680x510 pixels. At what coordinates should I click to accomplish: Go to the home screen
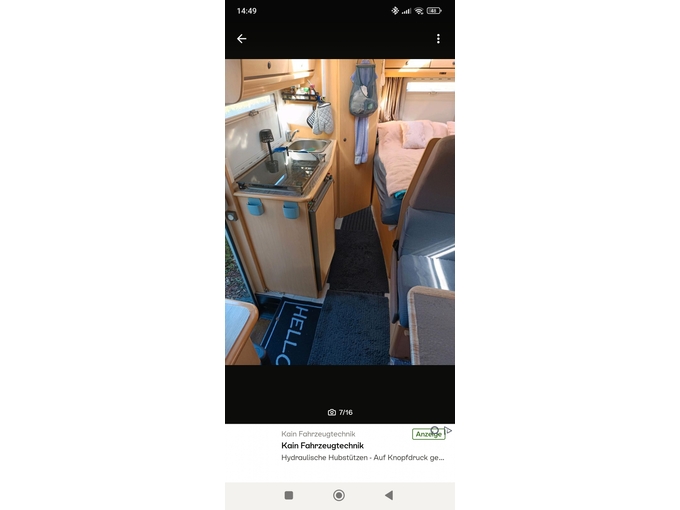coord(339,495)
